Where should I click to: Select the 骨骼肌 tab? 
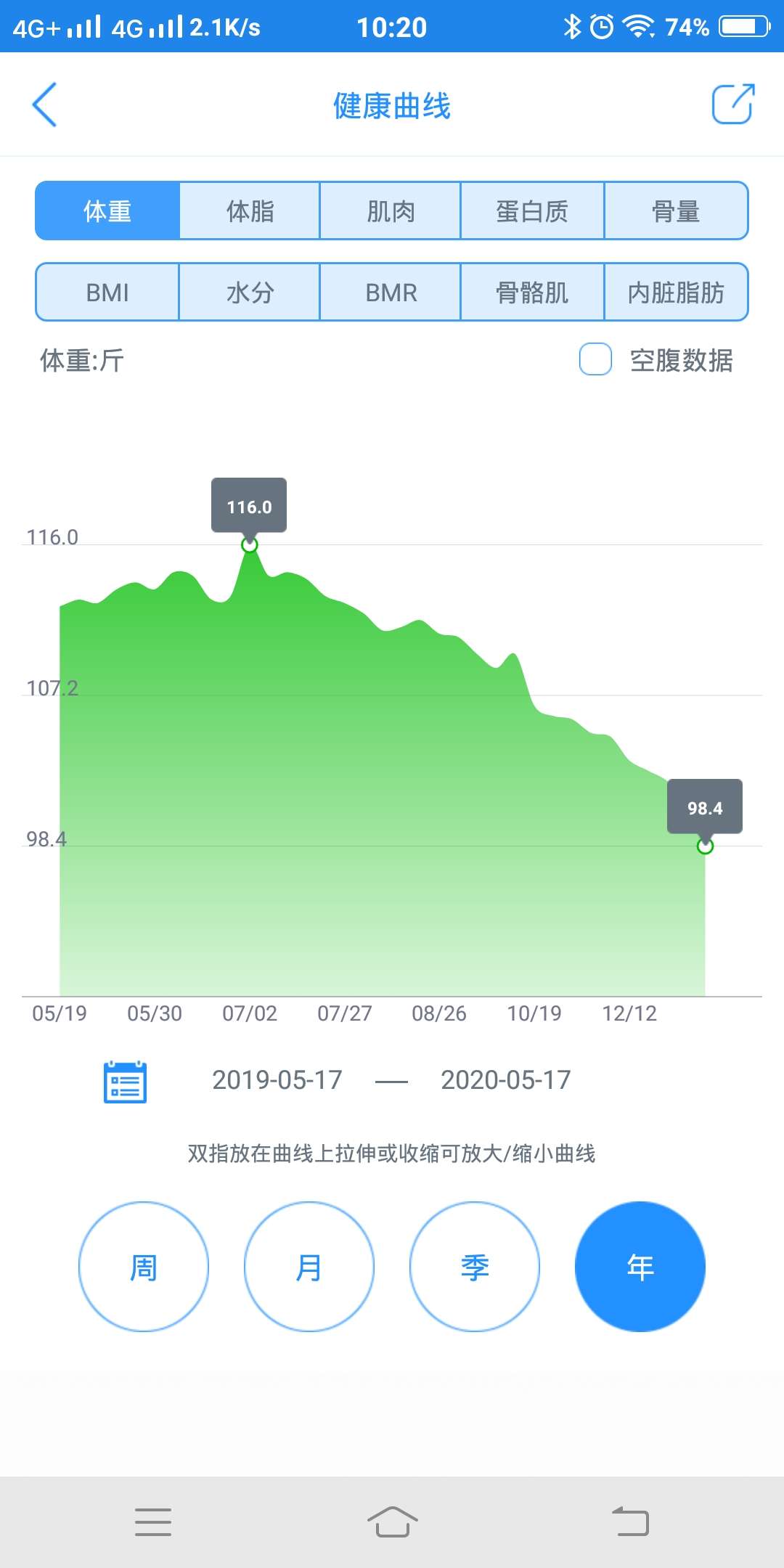point(532,293)
